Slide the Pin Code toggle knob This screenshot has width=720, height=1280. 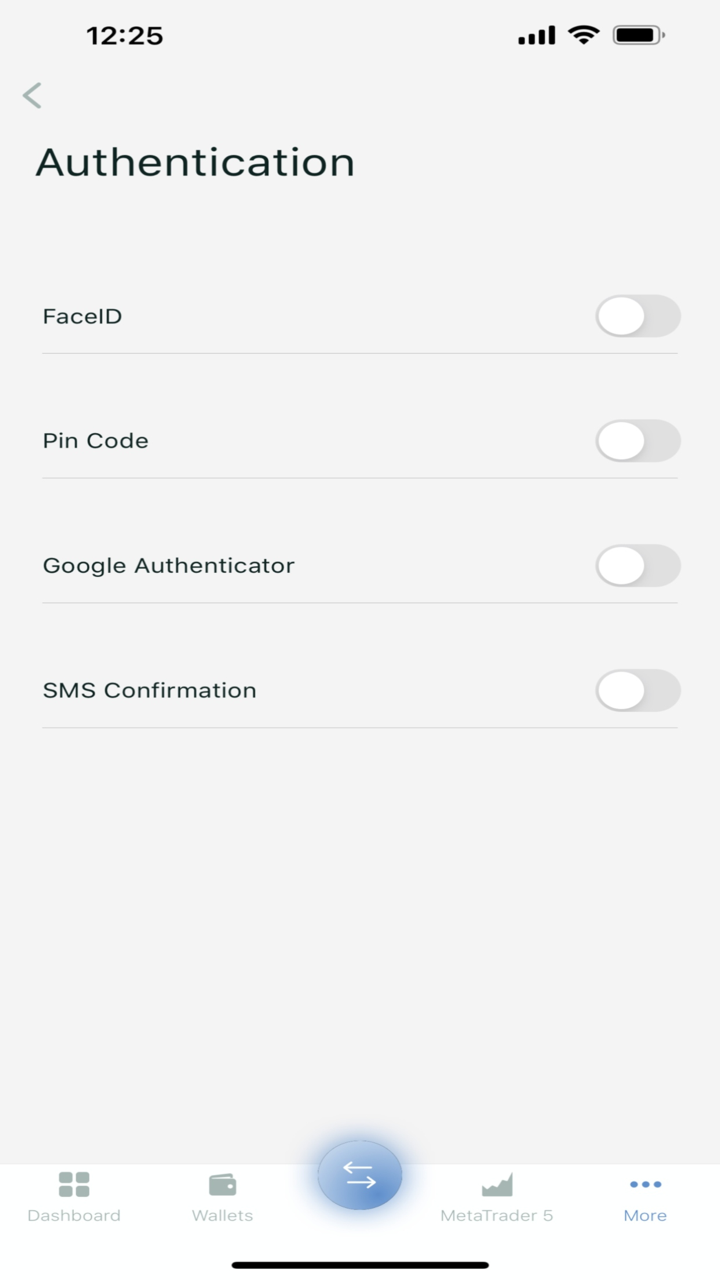click(622, 441)
